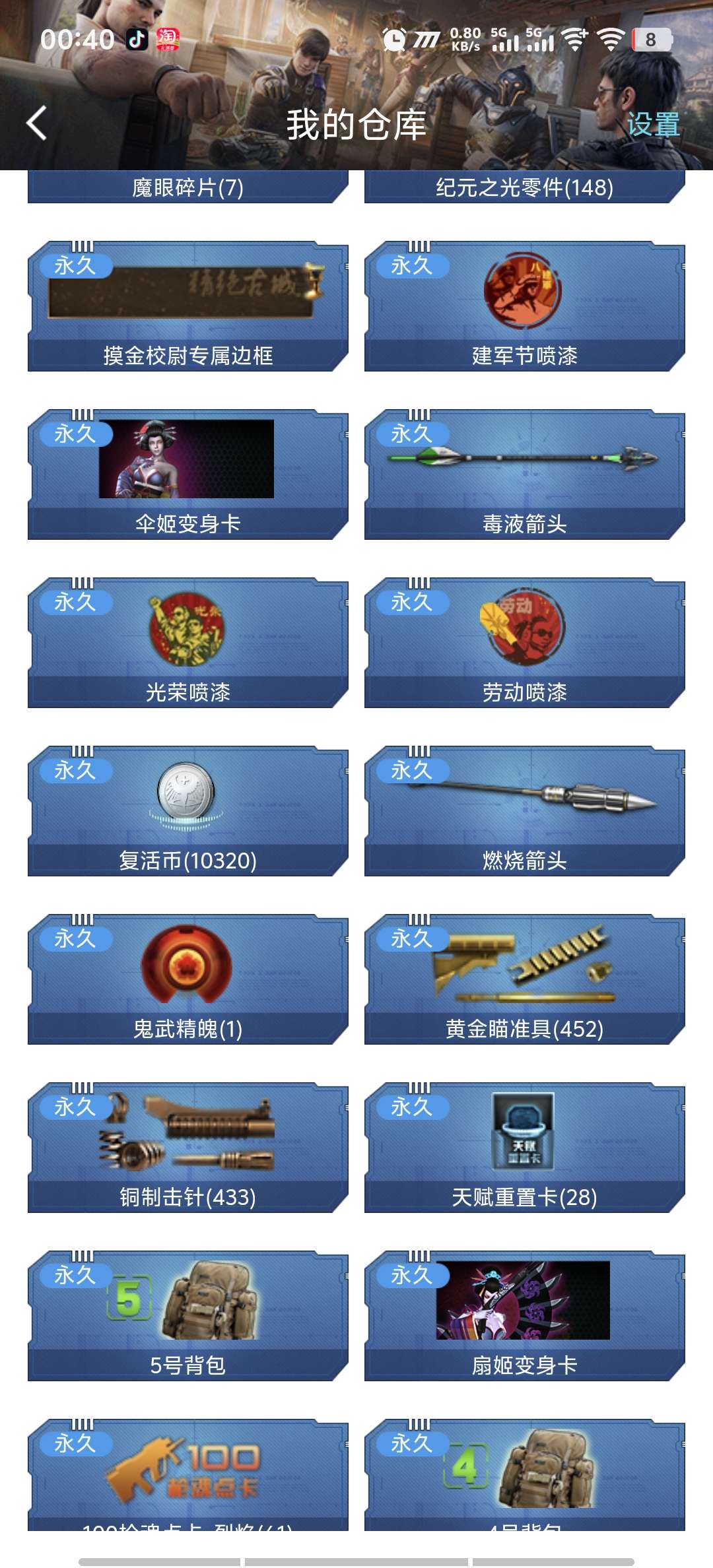The height and width of the screenshot is (1568, 713).
Task: Open the 毒液箭头 card
Action: [524, 474]
